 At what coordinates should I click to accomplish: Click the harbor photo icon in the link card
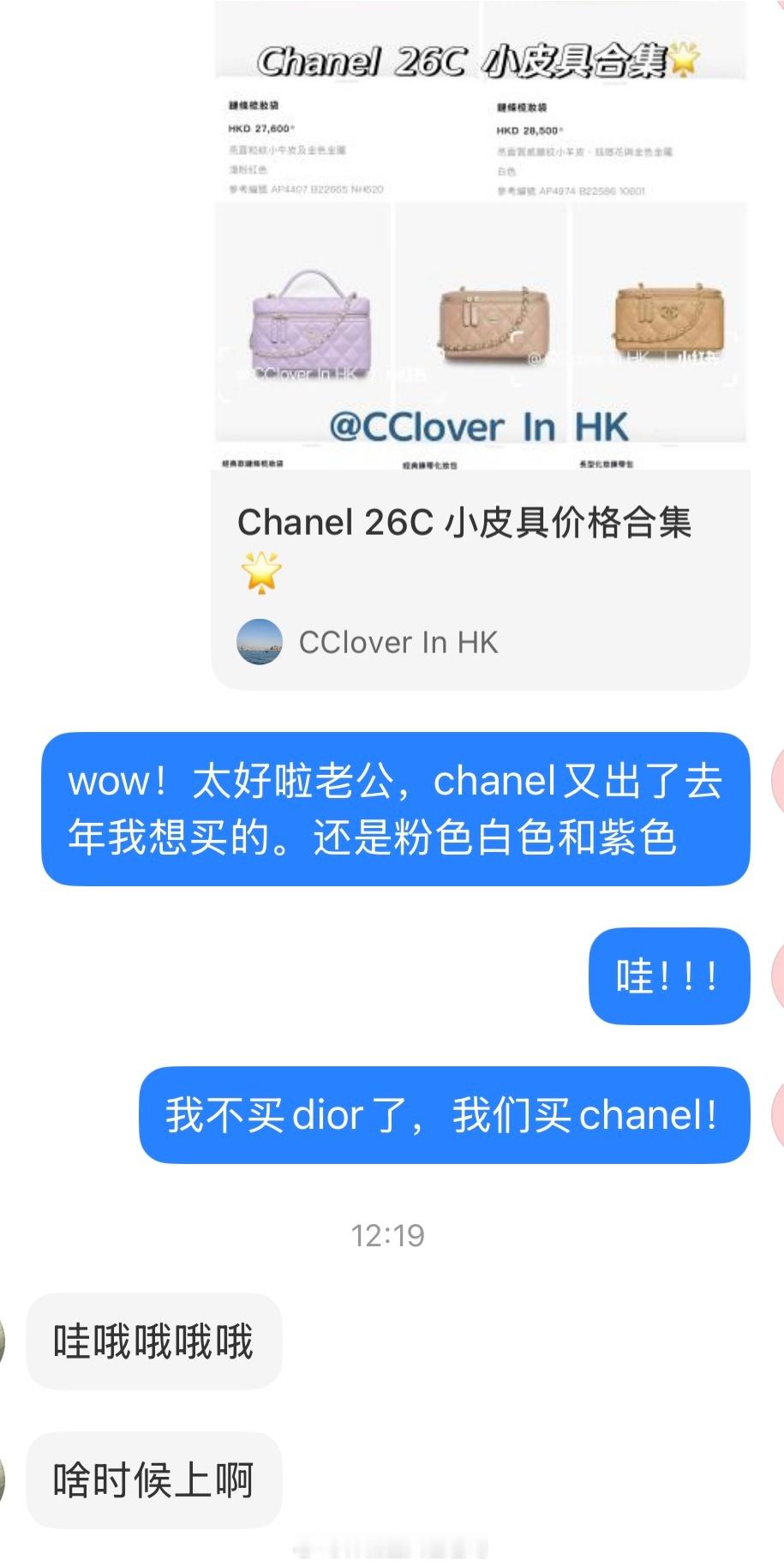[x=259, y=643]
